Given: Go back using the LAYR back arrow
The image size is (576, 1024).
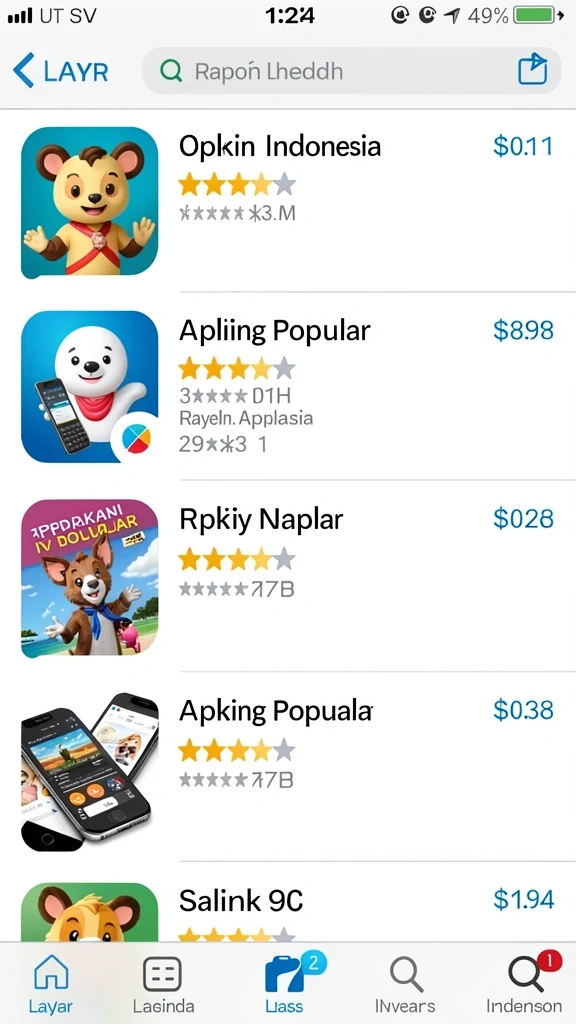Looking at the screenshot, I should tap(60, 71).
